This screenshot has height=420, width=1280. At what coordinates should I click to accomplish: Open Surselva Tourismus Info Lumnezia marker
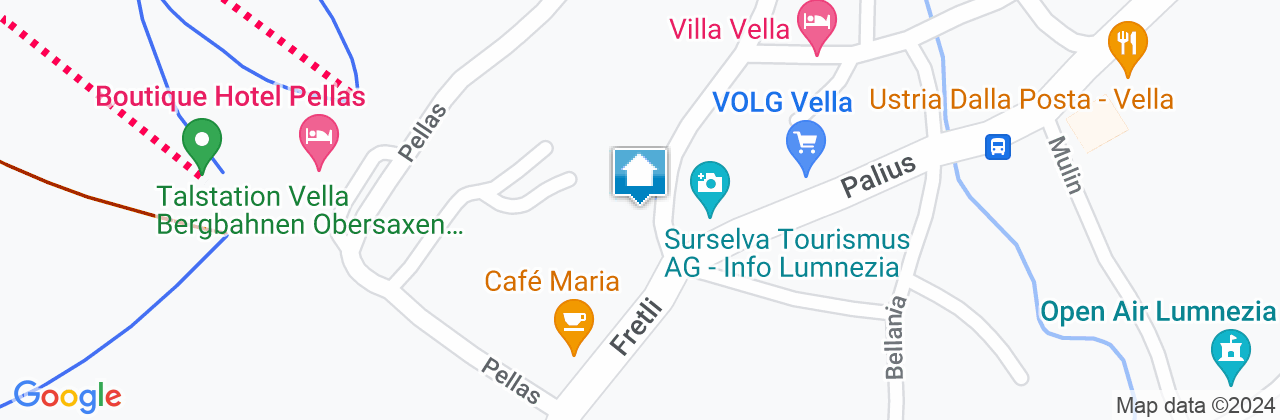pyautogui.click(x=710, y=186)
